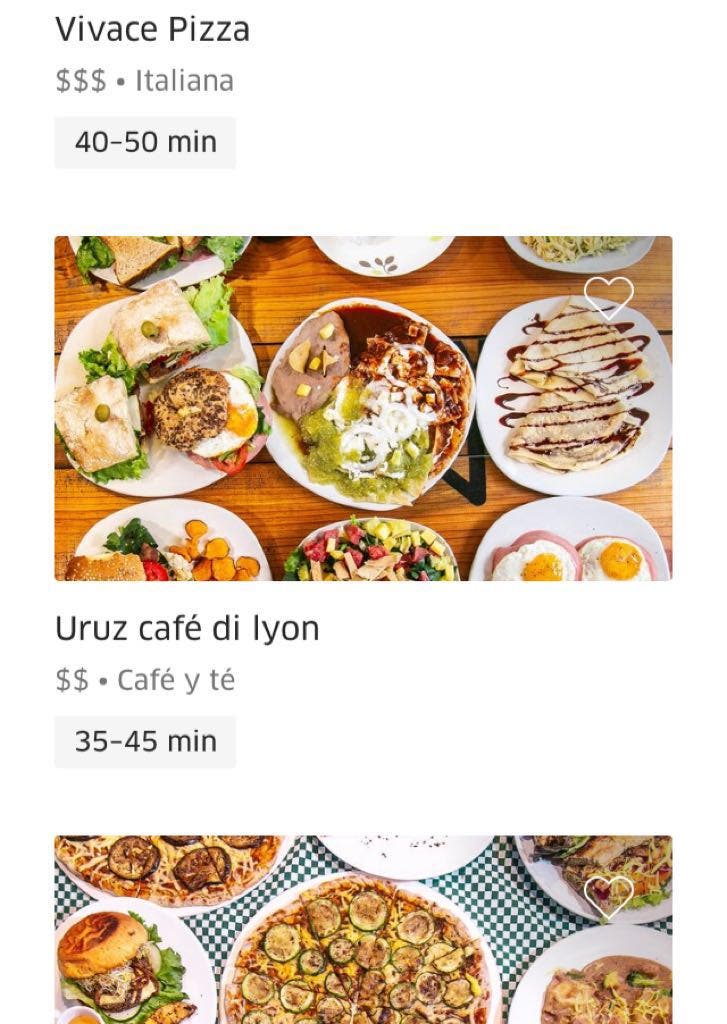Tap the heart on the zucchini pizza photo card
The height and width of the screenshot is (1024, 727).
click(x=609, y=895)
